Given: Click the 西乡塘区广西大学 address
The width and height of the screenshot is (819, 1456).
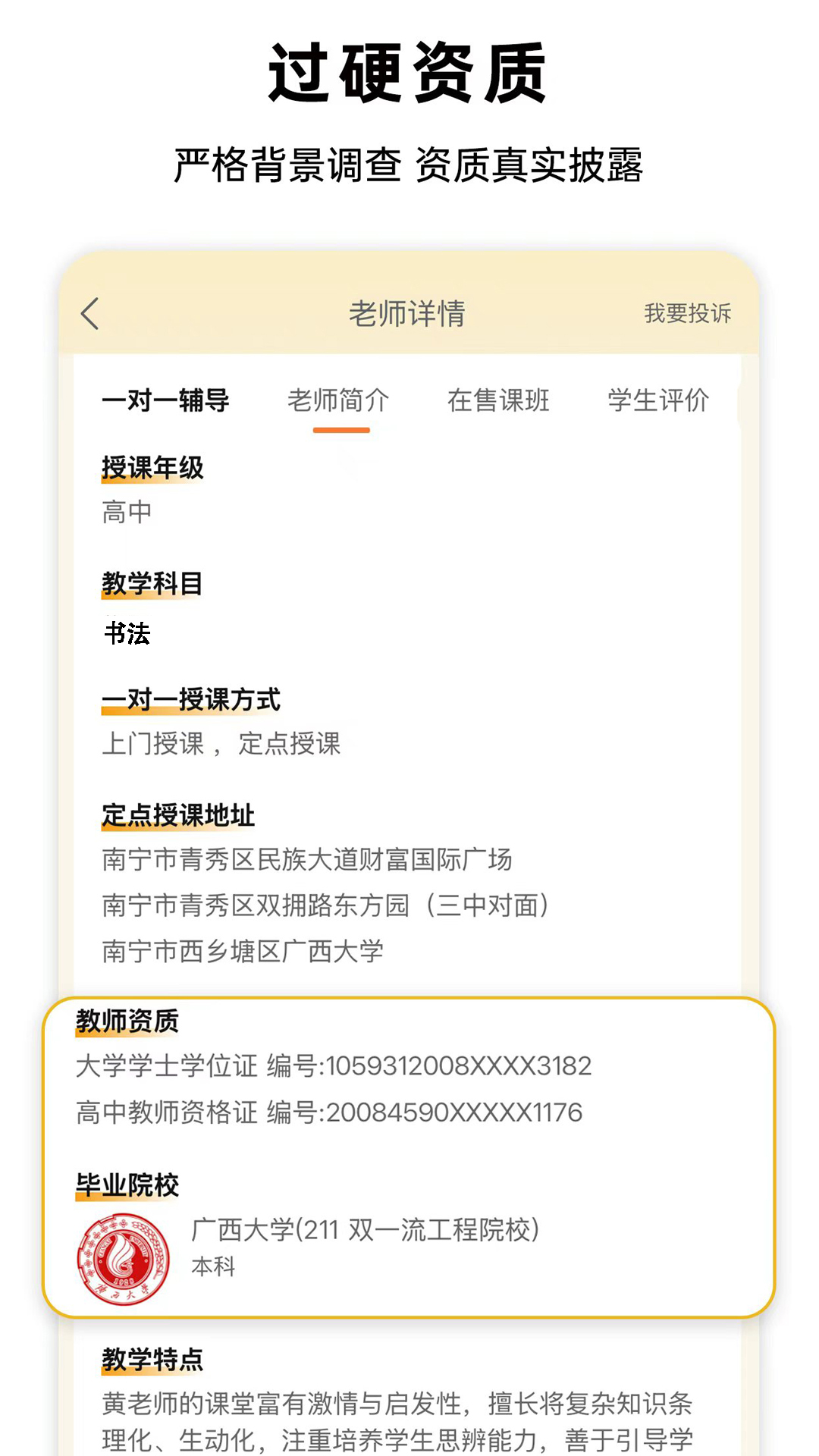Looking at the screenshot, I should (243, 949).
